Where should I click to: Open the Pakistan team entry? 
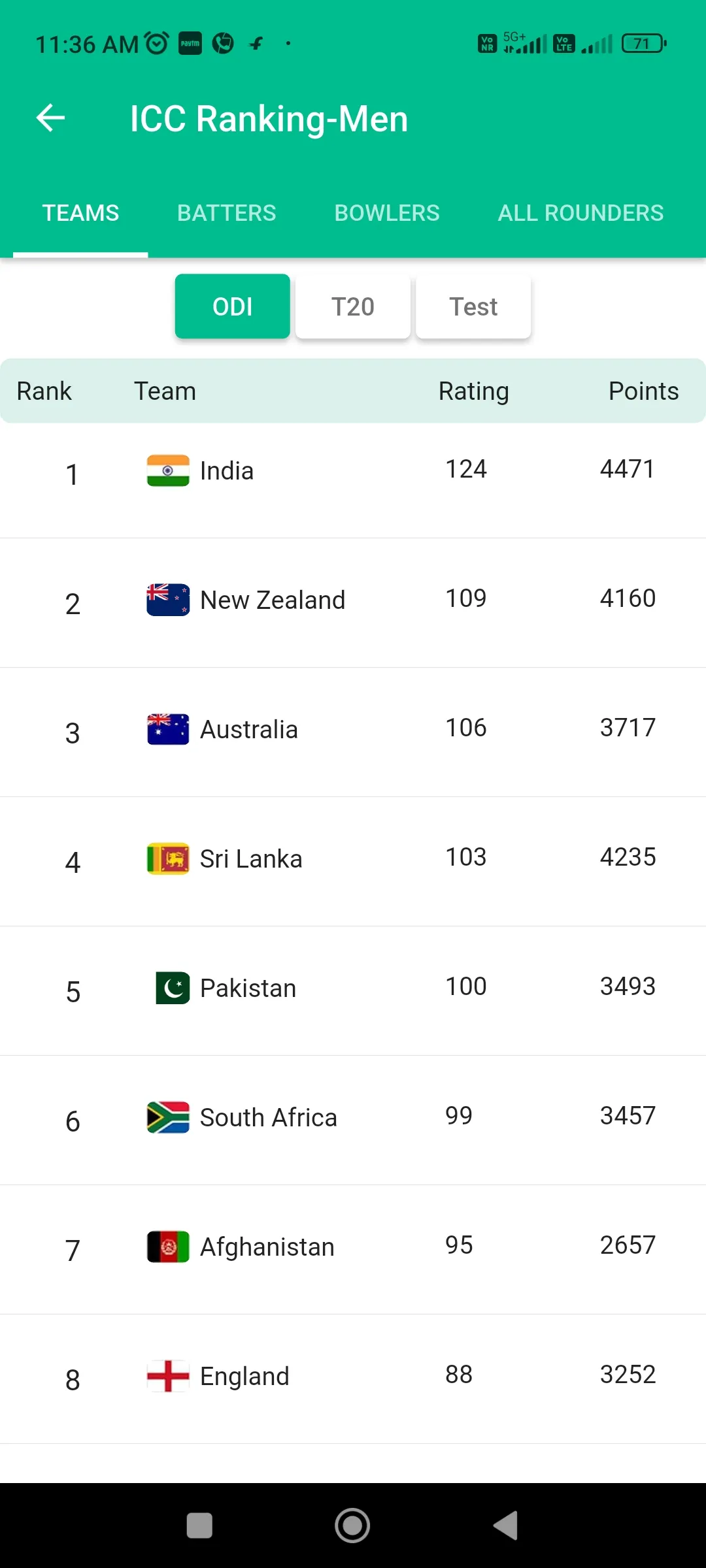tap(353, 987)
